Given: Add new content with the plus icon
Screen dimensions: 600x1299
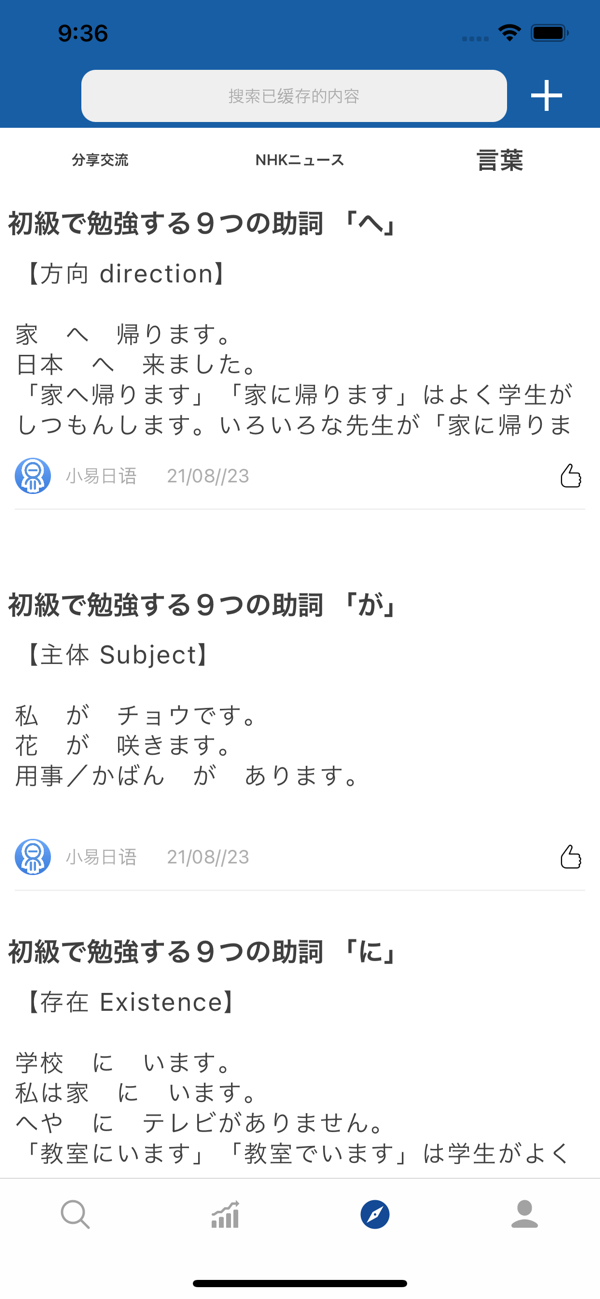Looking at the screenshot, I should [546, 96].
